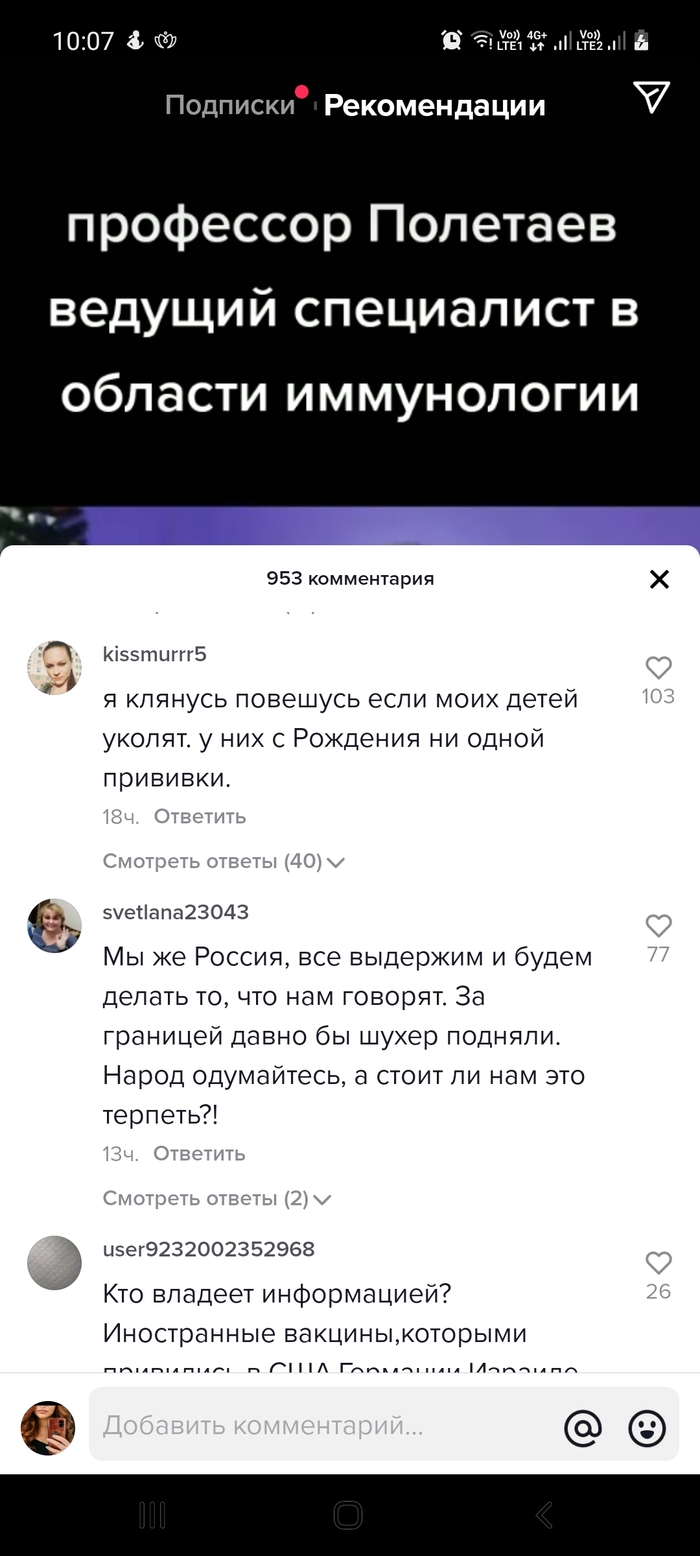Close the comments panel
Viewport: 700px width, 1556px height.
pos(659,579)
